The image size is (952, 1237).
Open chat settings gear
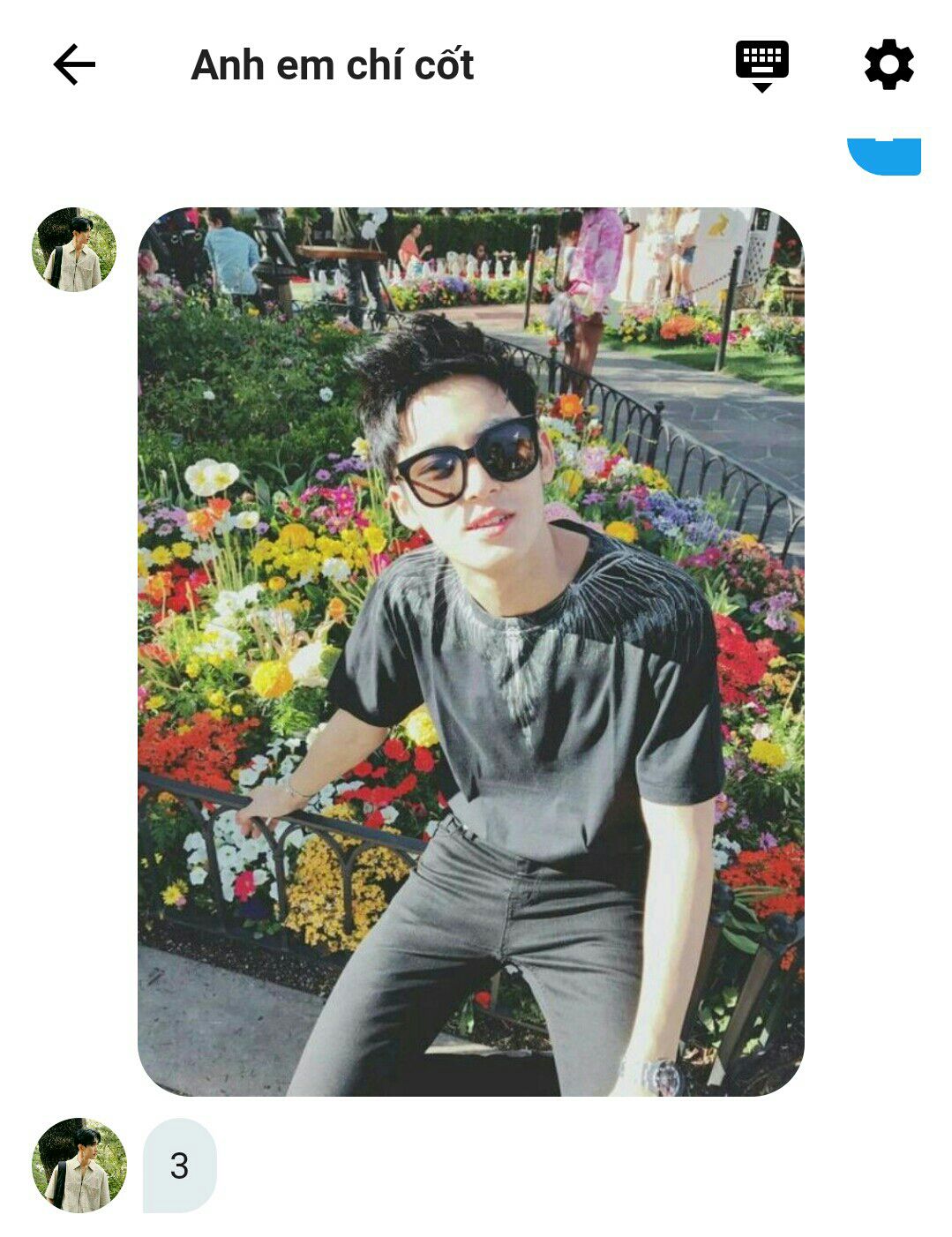pyautogui.click(x=888, y=64)
